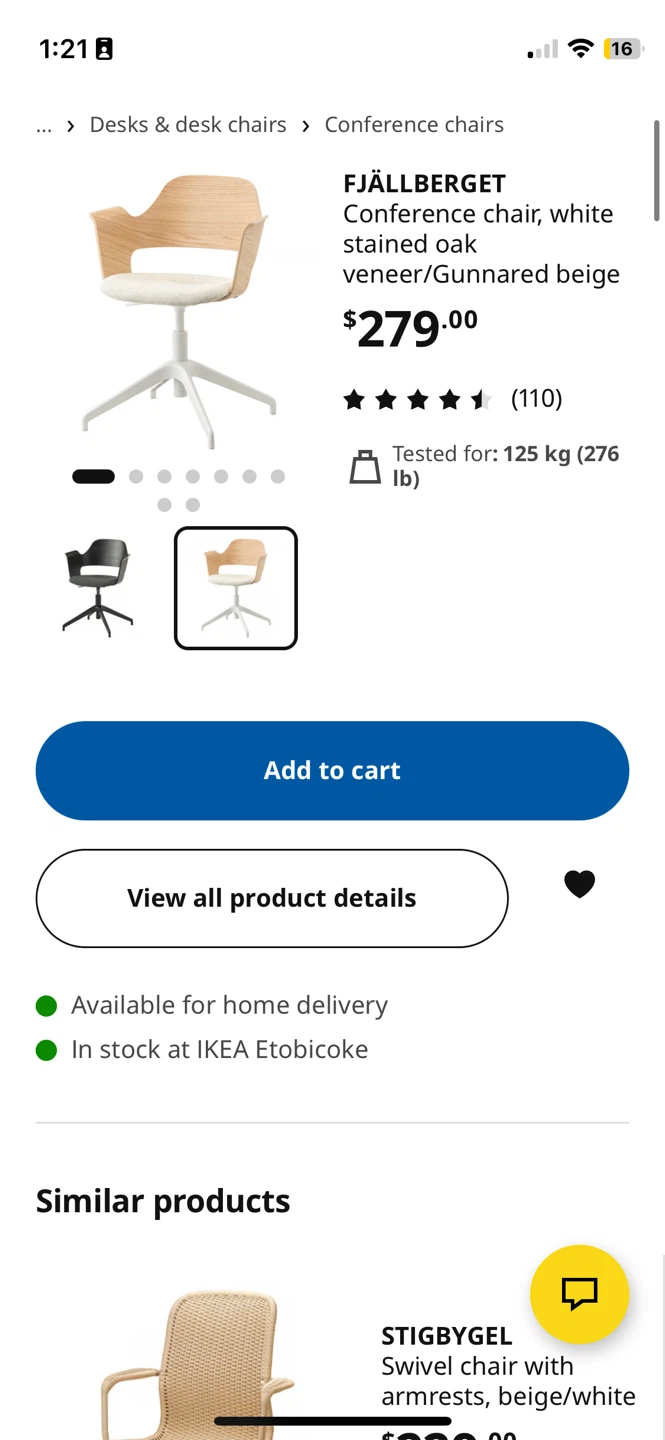Viewport: 665px width, 1440px height.
Task: Open the 110 customer reviews rating
Action: click(x=452, y=399)
